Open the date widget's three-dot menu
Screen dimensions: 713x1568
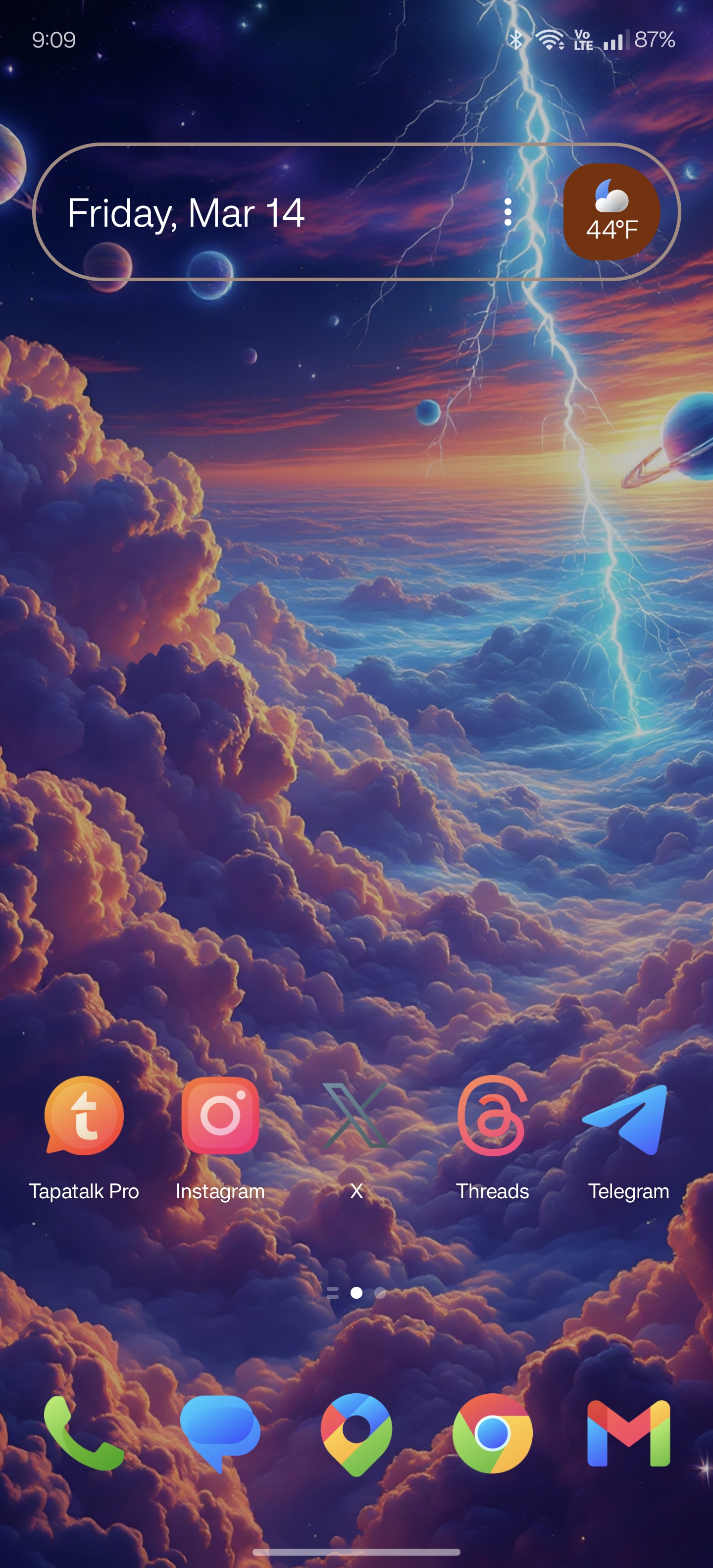click(x=508, y=212)
